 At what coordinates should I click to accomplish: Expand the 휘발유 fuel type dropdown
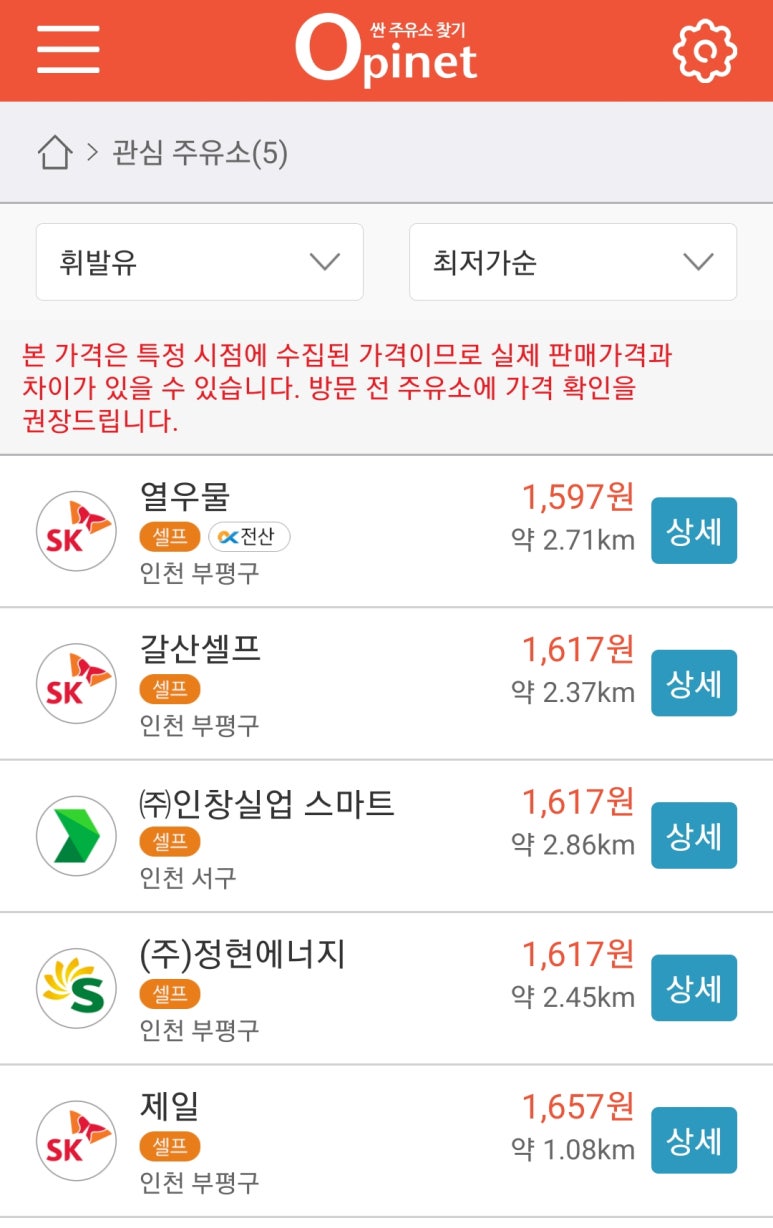[200, 262]
